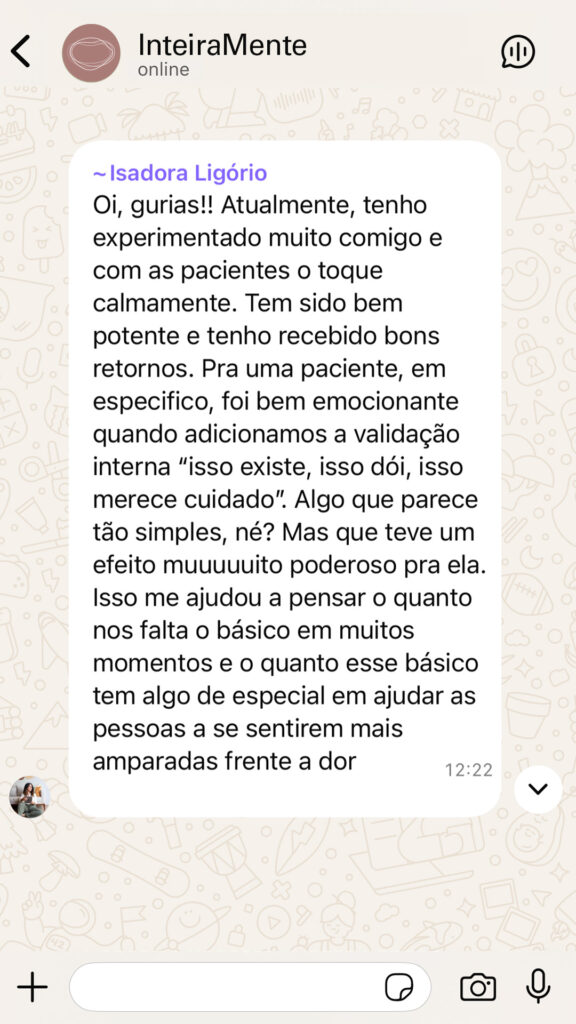
Task: Open the attachment plus menu
Action: click(32, 986)
